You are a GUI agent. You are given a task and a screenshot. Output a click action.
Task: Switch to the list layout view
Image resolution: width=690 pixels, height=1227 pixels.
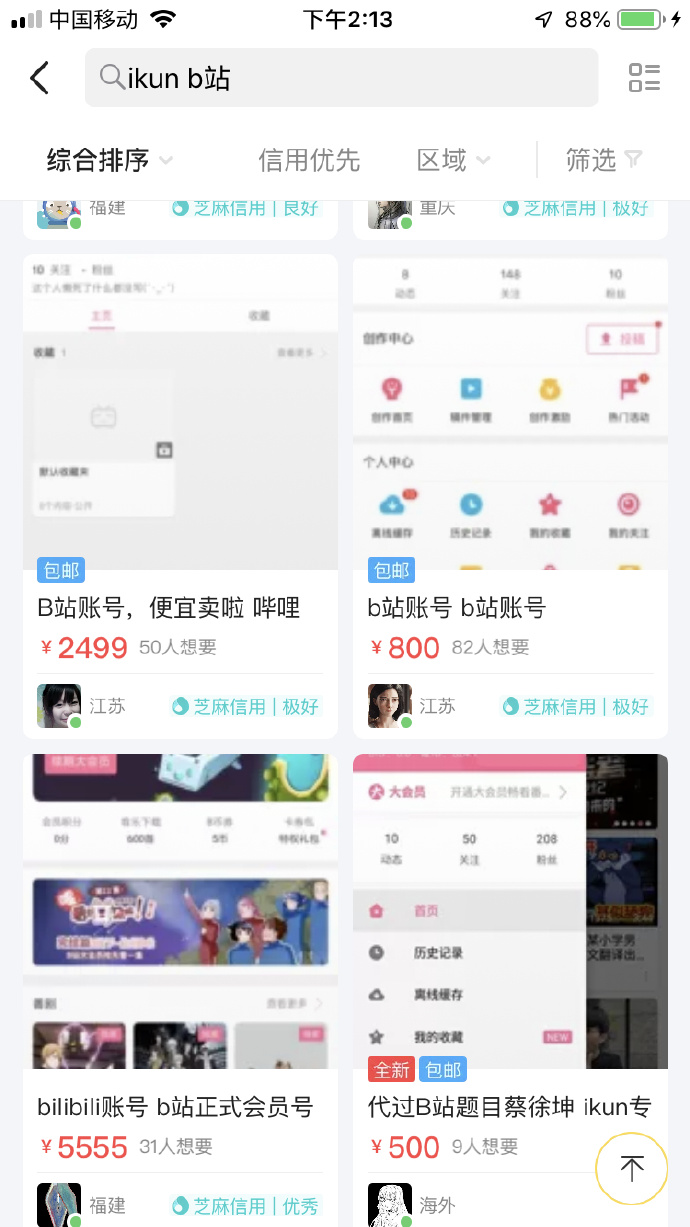point(644,78)
